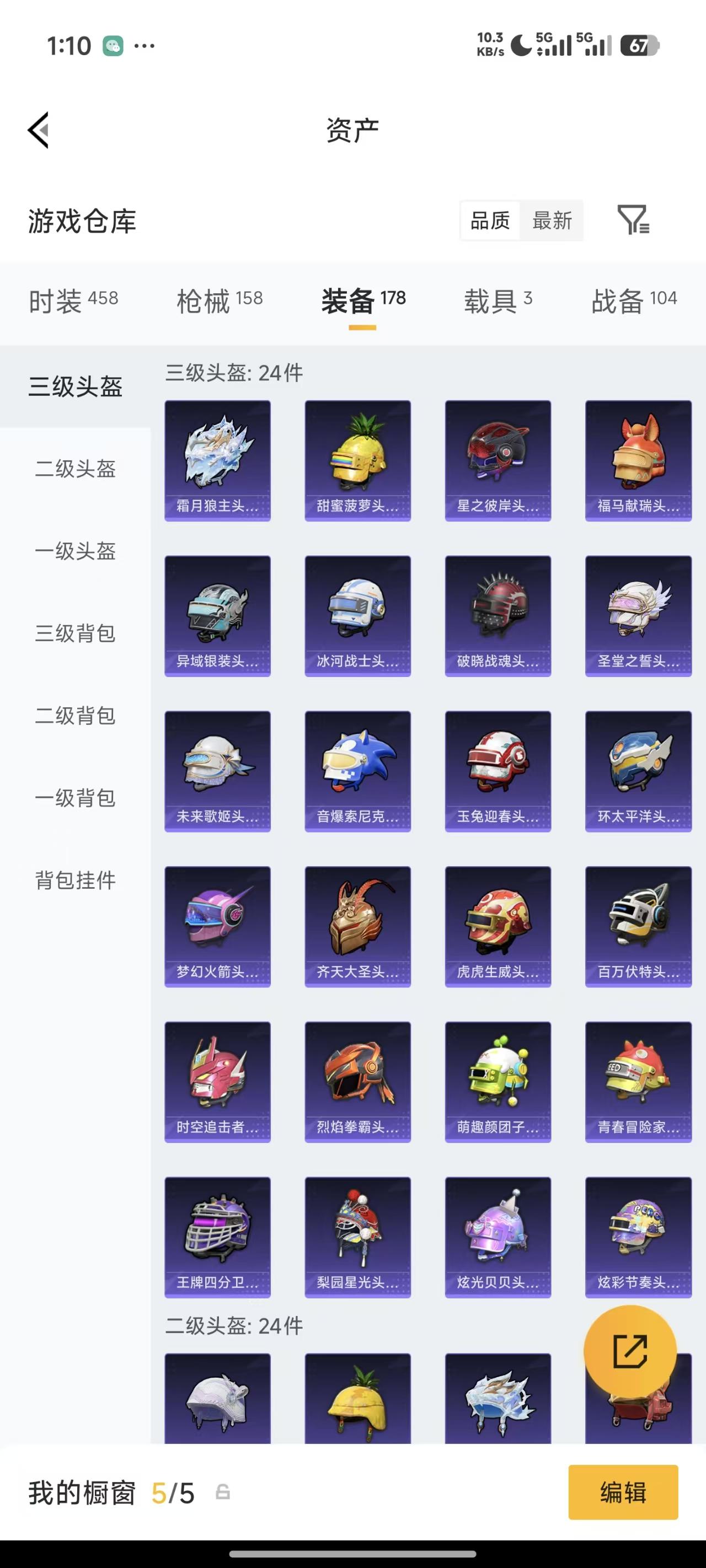Check the battery level indicator

click(x=640, y=45)
